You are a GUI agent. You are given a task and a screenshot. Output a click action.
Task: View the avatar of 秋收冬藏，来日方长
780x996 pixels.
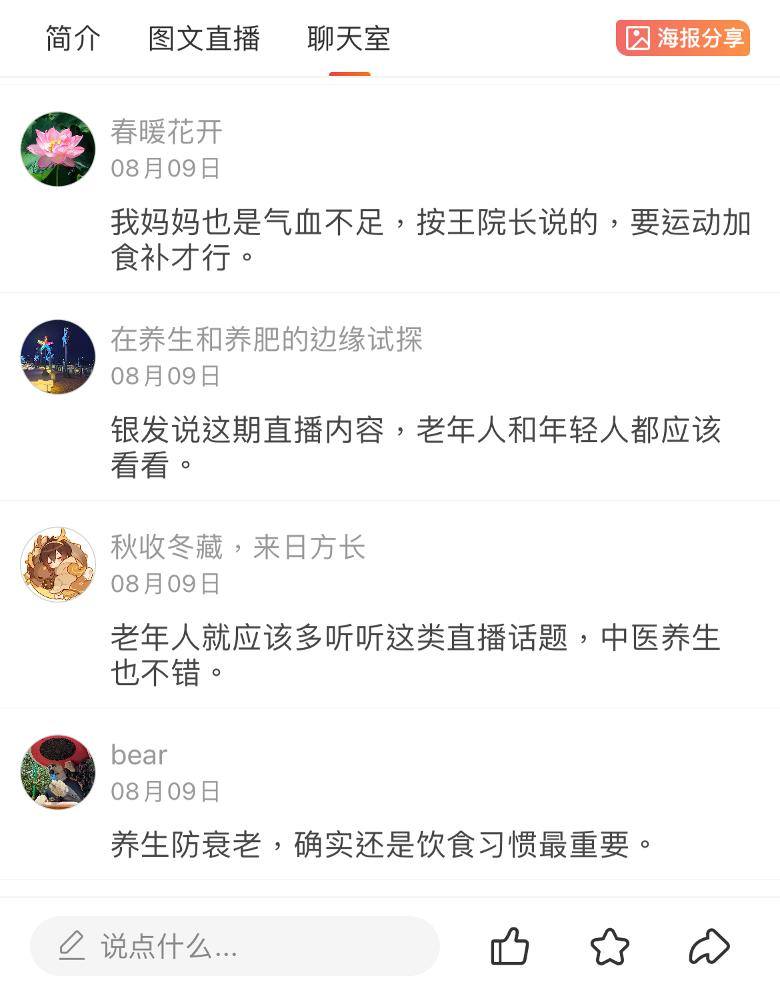(57, 563)
